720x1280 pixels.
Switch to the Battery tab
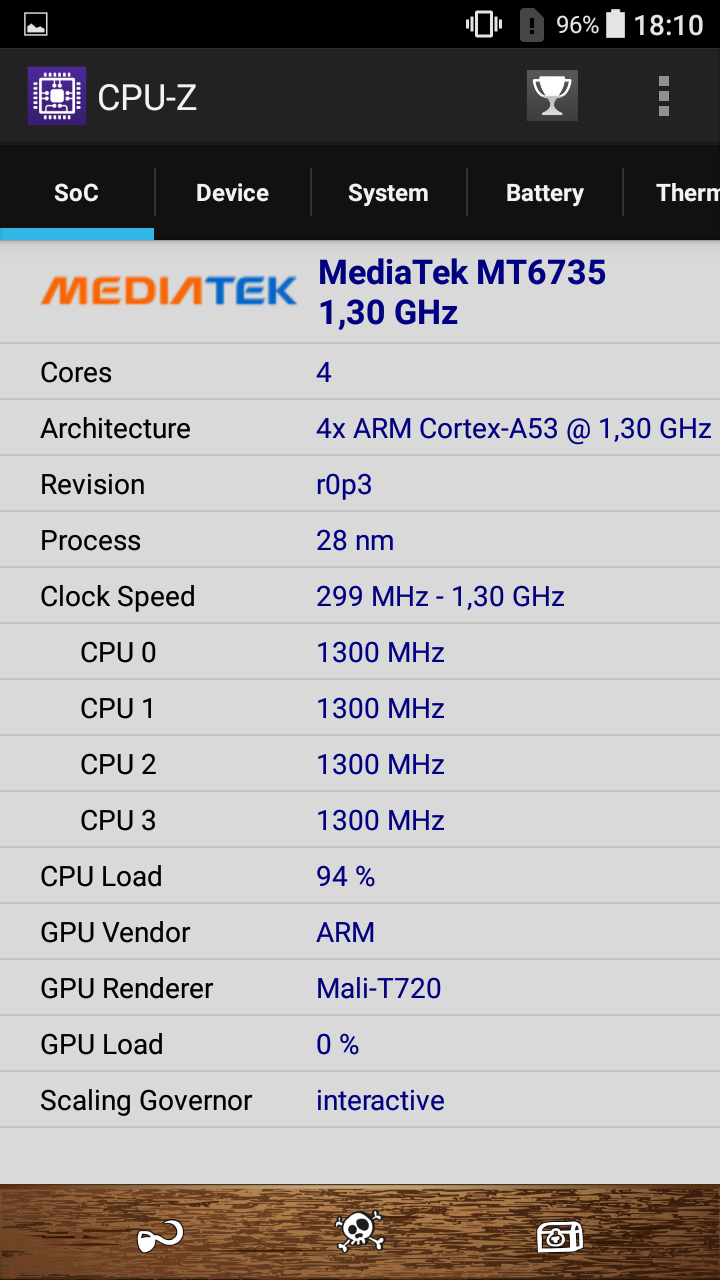click(544, 193)
